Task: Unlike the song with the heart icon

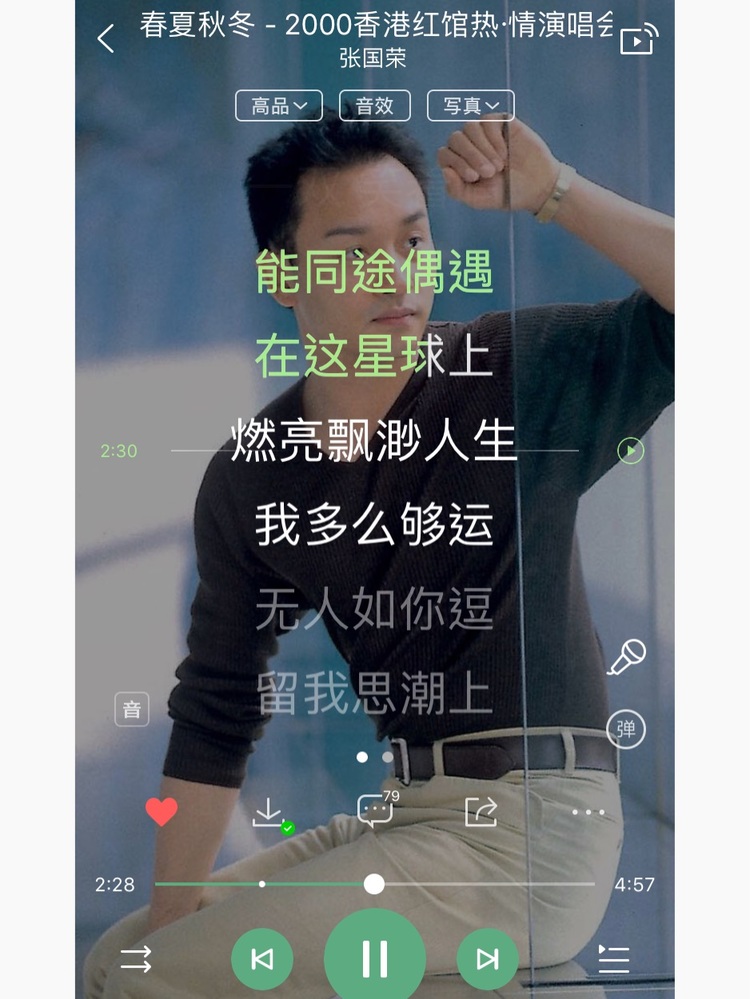Action: [x=161, y=811]
